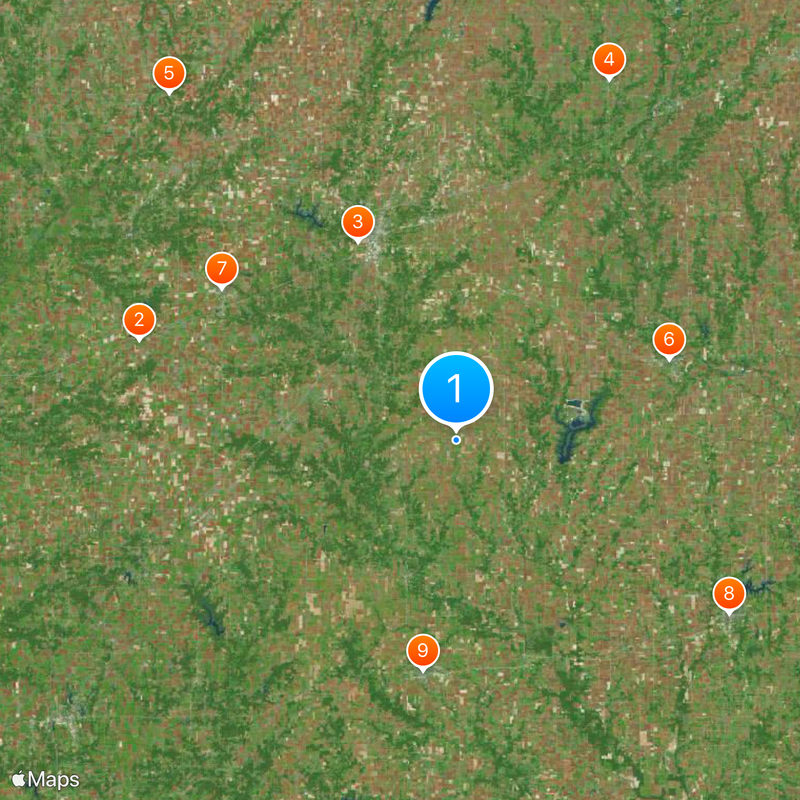This screenshot has height=800, width=800.
Task: Open the orange map pin numbered 3
Action: (x=358, y=222)
